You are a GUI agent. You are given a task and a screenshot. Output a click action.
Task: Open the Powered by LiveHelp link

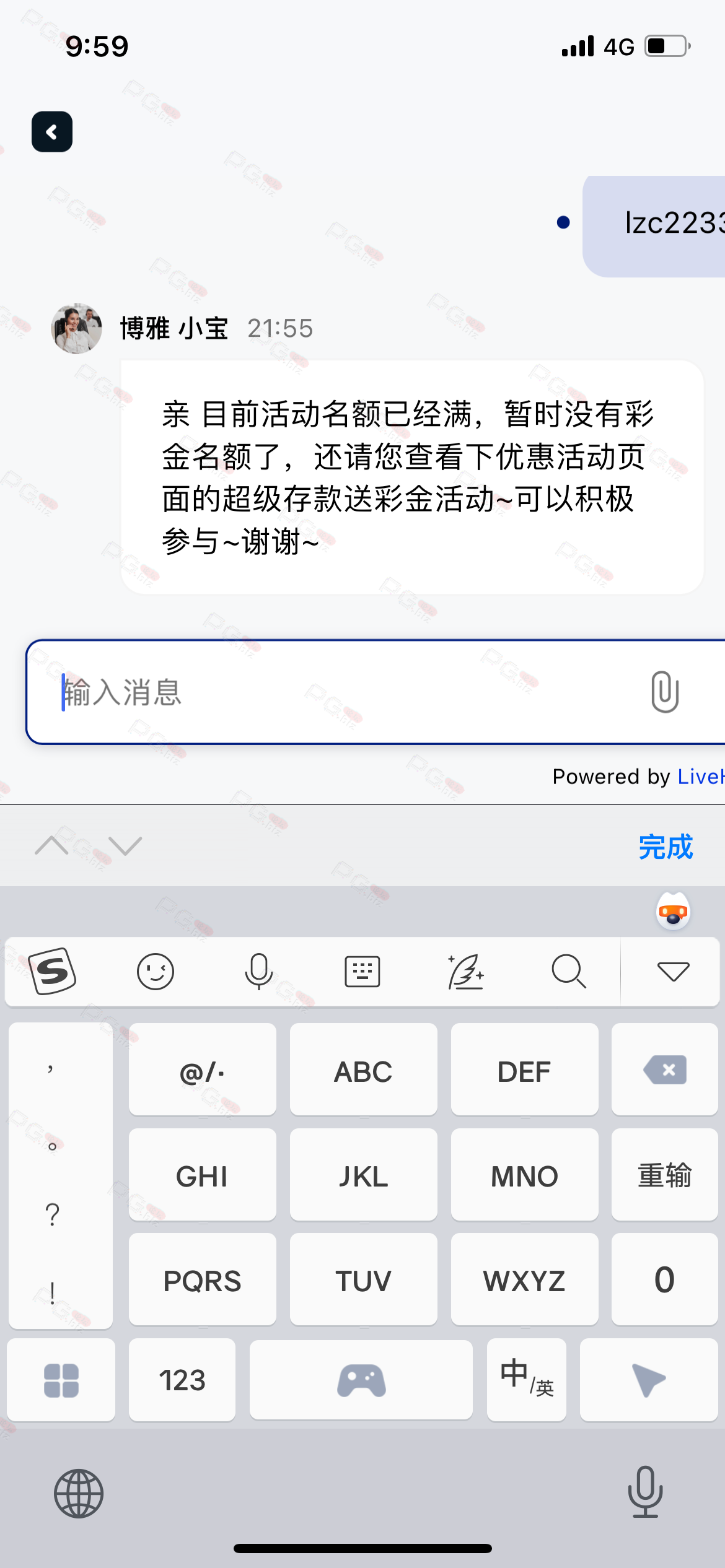click(700, 776)
